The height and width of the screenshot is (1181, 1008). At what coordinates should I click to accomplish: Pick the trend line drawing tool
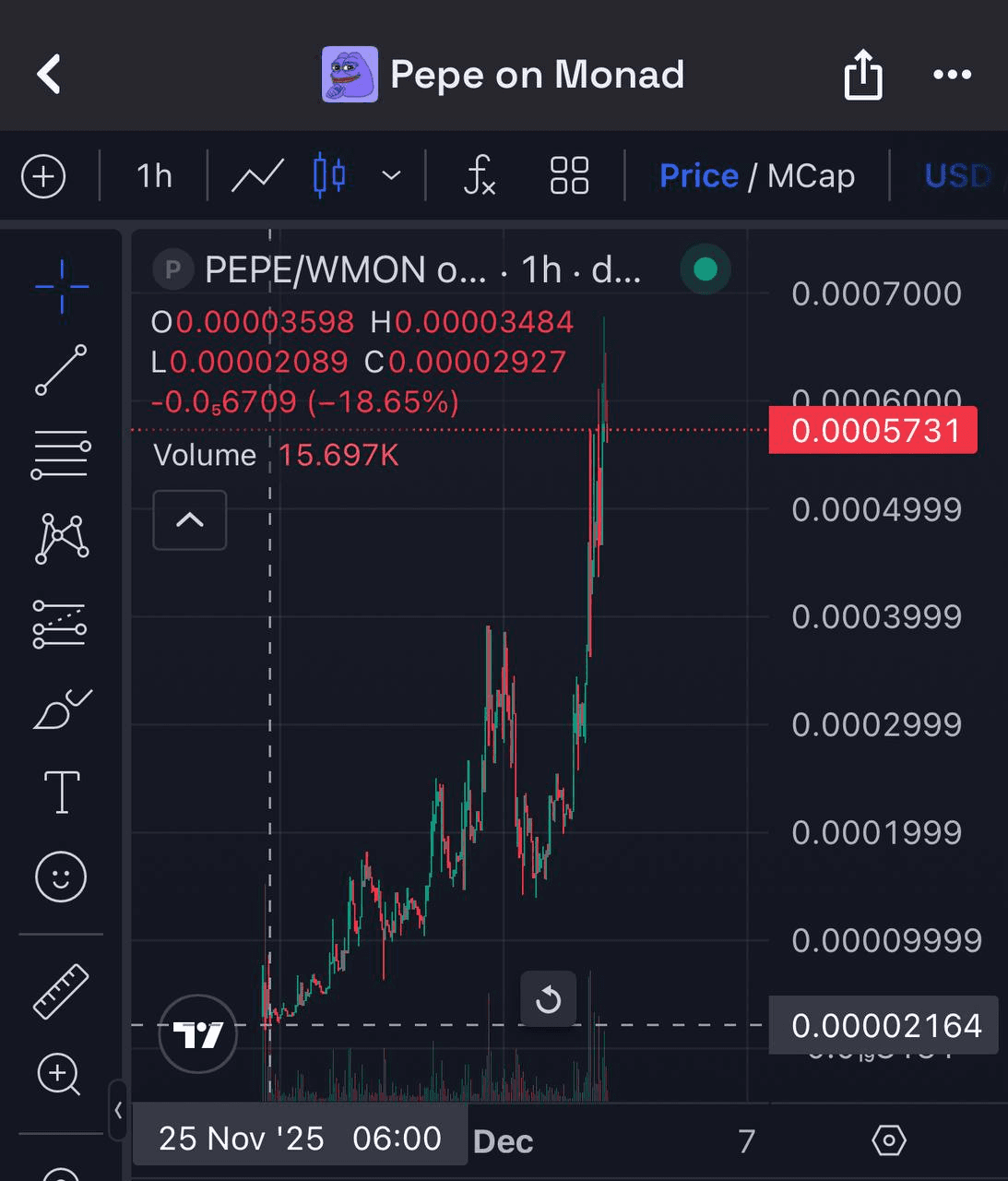61,370
